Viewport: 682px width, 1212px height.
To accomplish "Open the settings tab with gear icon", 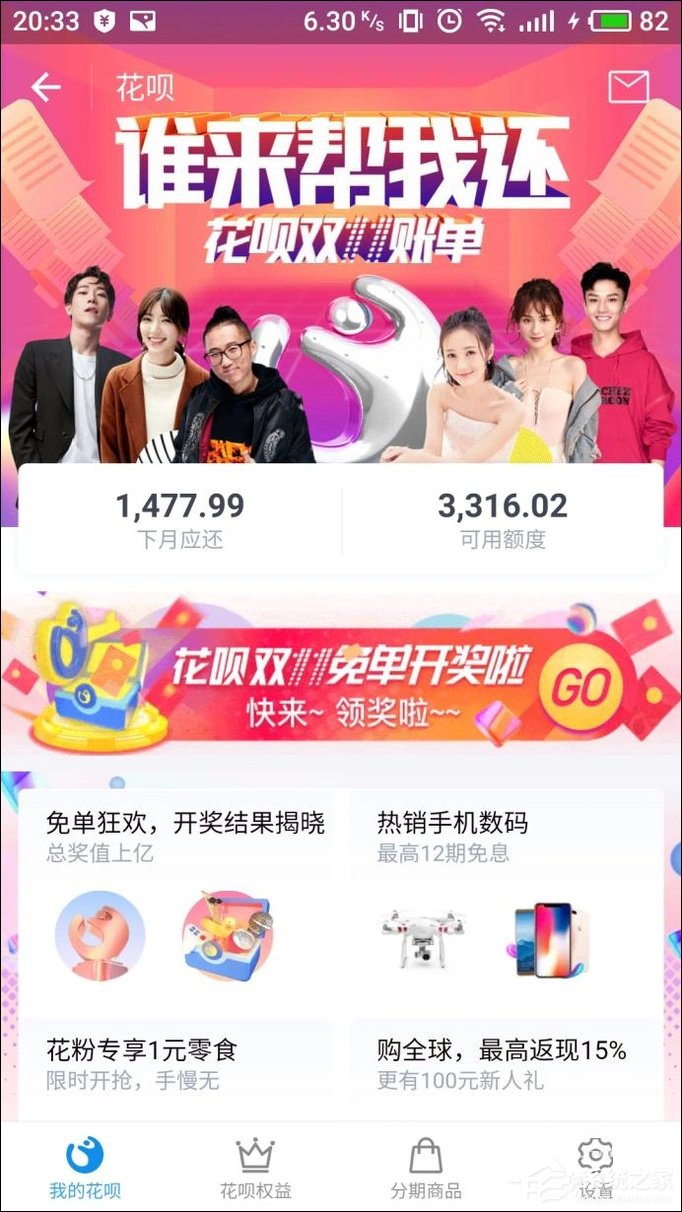I will (596, 1168).
